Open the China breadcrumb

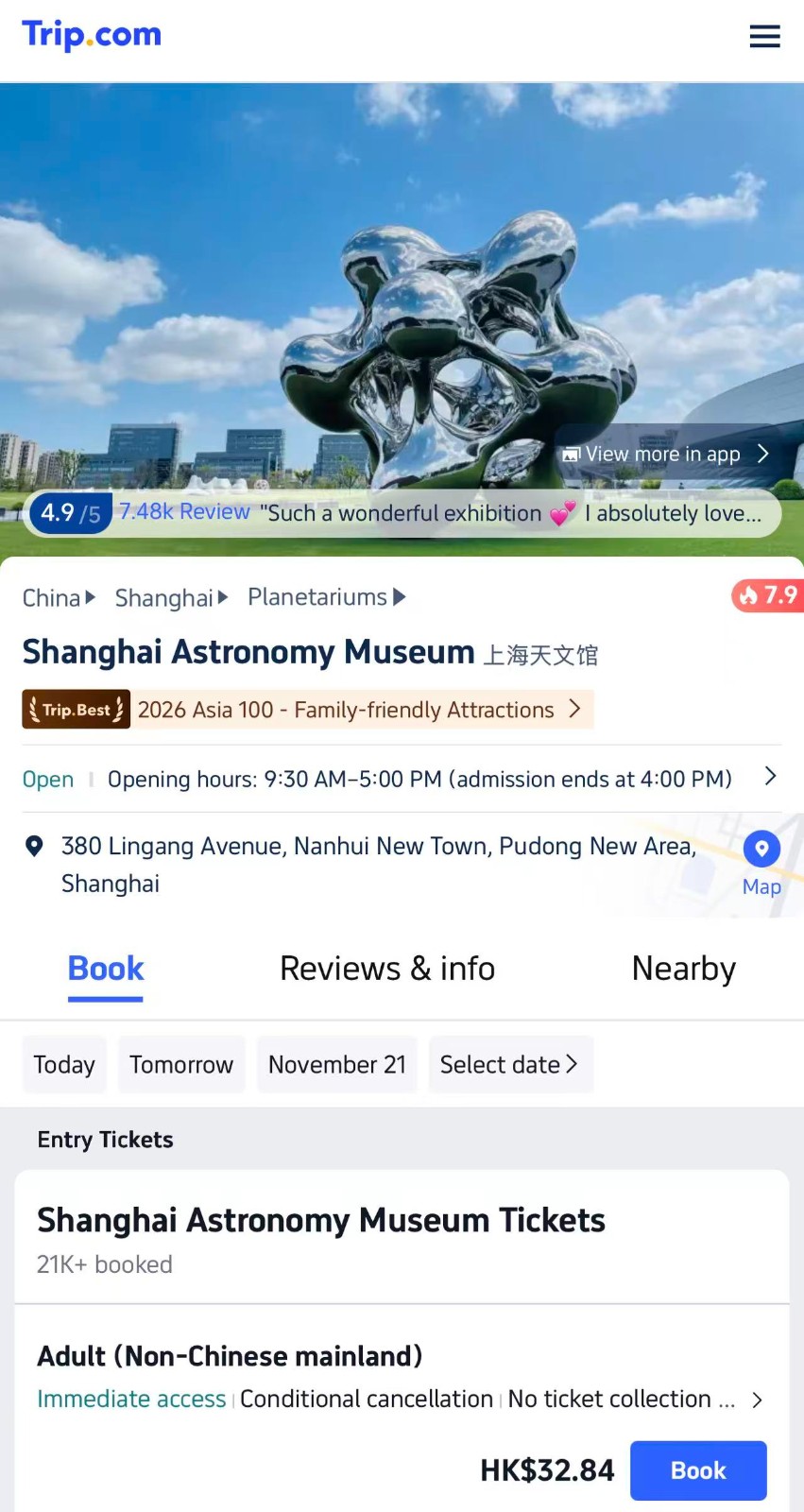pos(58,598)
